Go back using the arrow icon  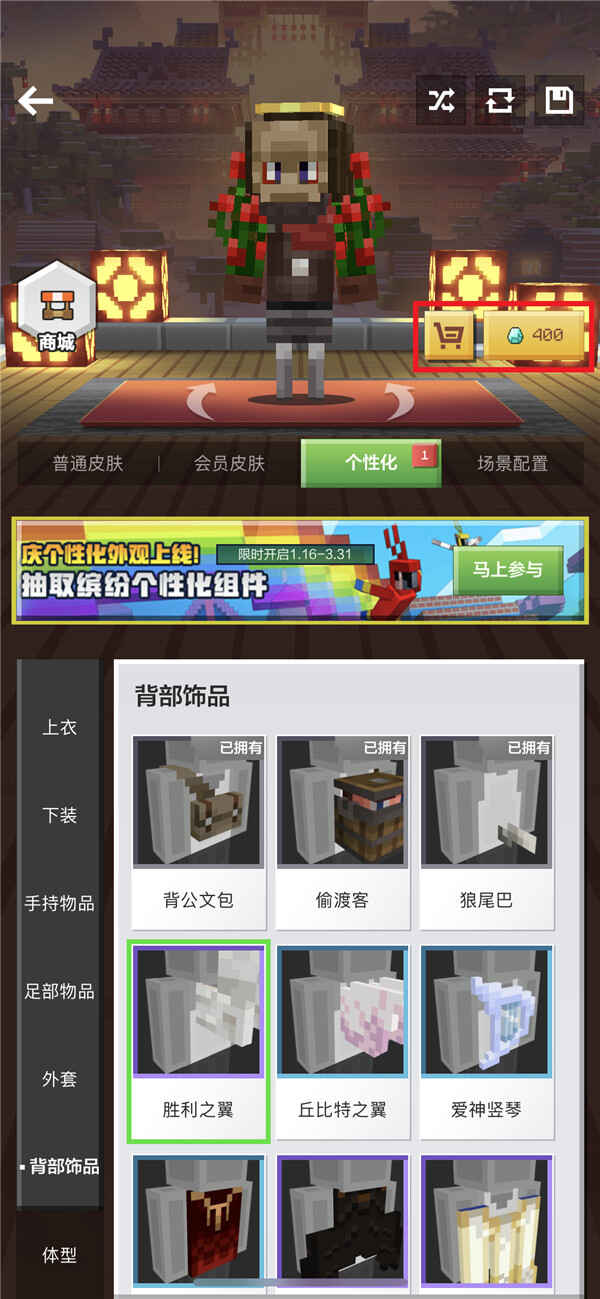[x=36, y=100]
